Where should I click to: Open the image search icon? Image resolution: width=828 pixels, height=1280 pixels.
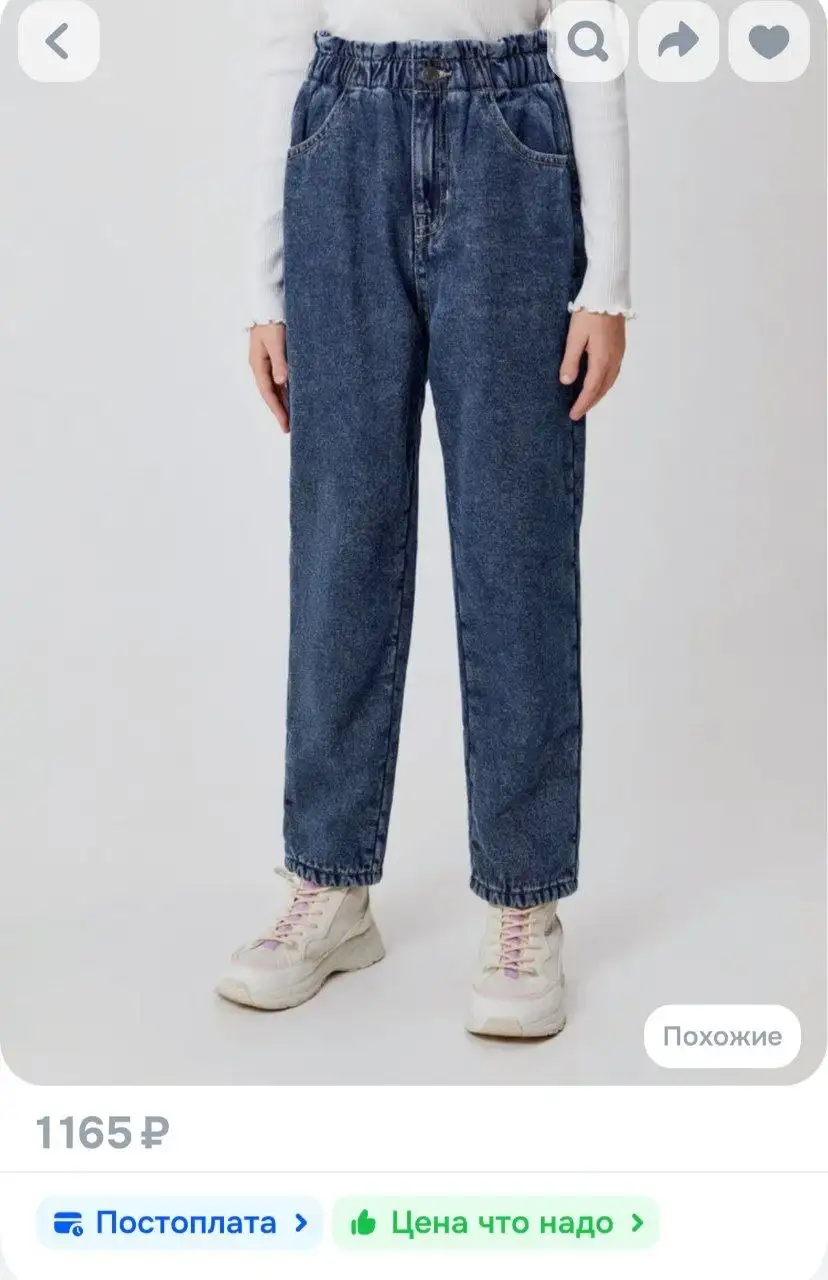coord(588,42)
